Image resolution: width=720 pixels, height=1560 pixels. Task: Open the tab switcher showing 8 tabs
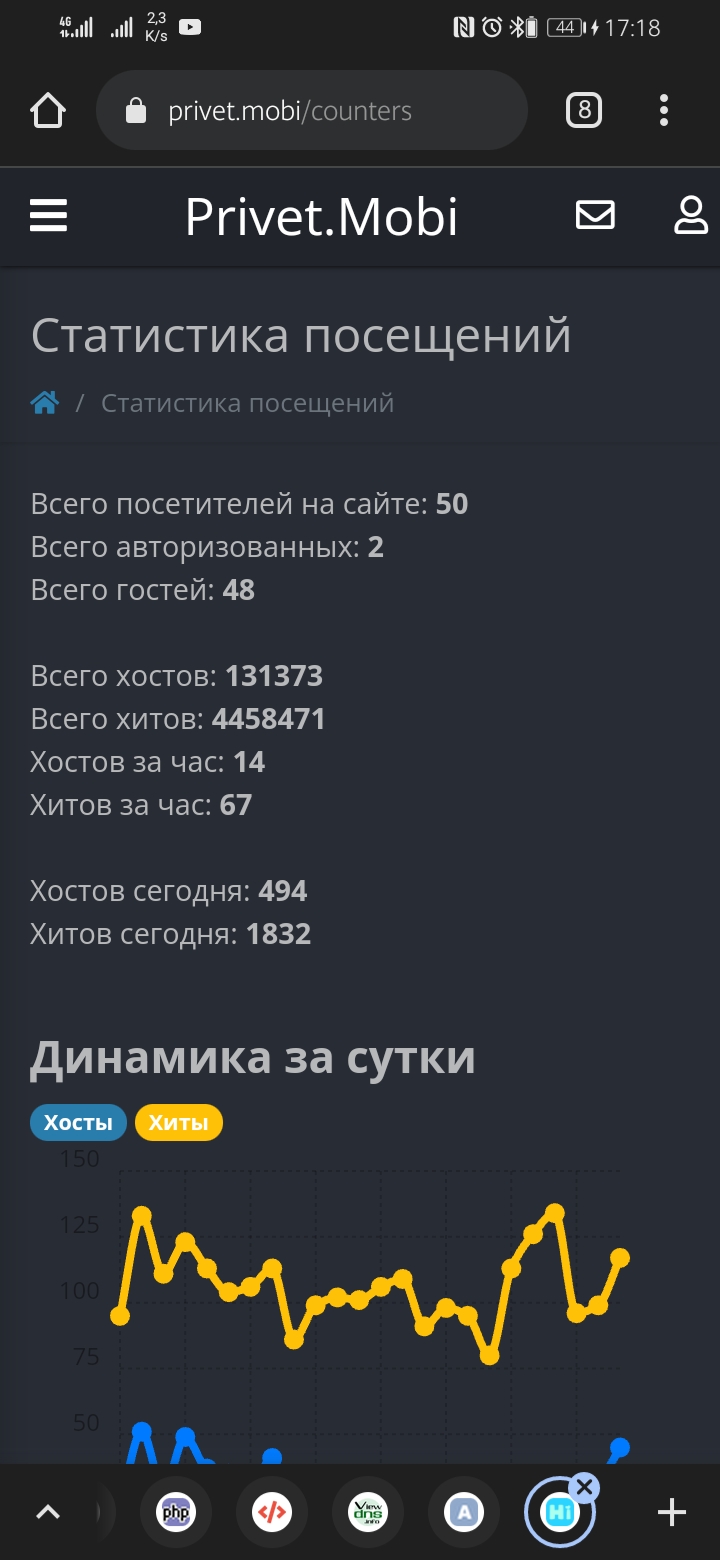point(584,110)
